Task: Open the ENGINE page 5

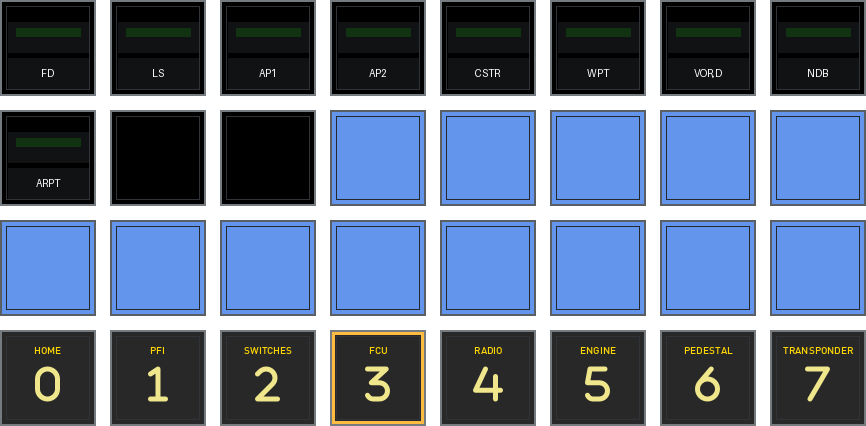Action: [x=598, y=378]
